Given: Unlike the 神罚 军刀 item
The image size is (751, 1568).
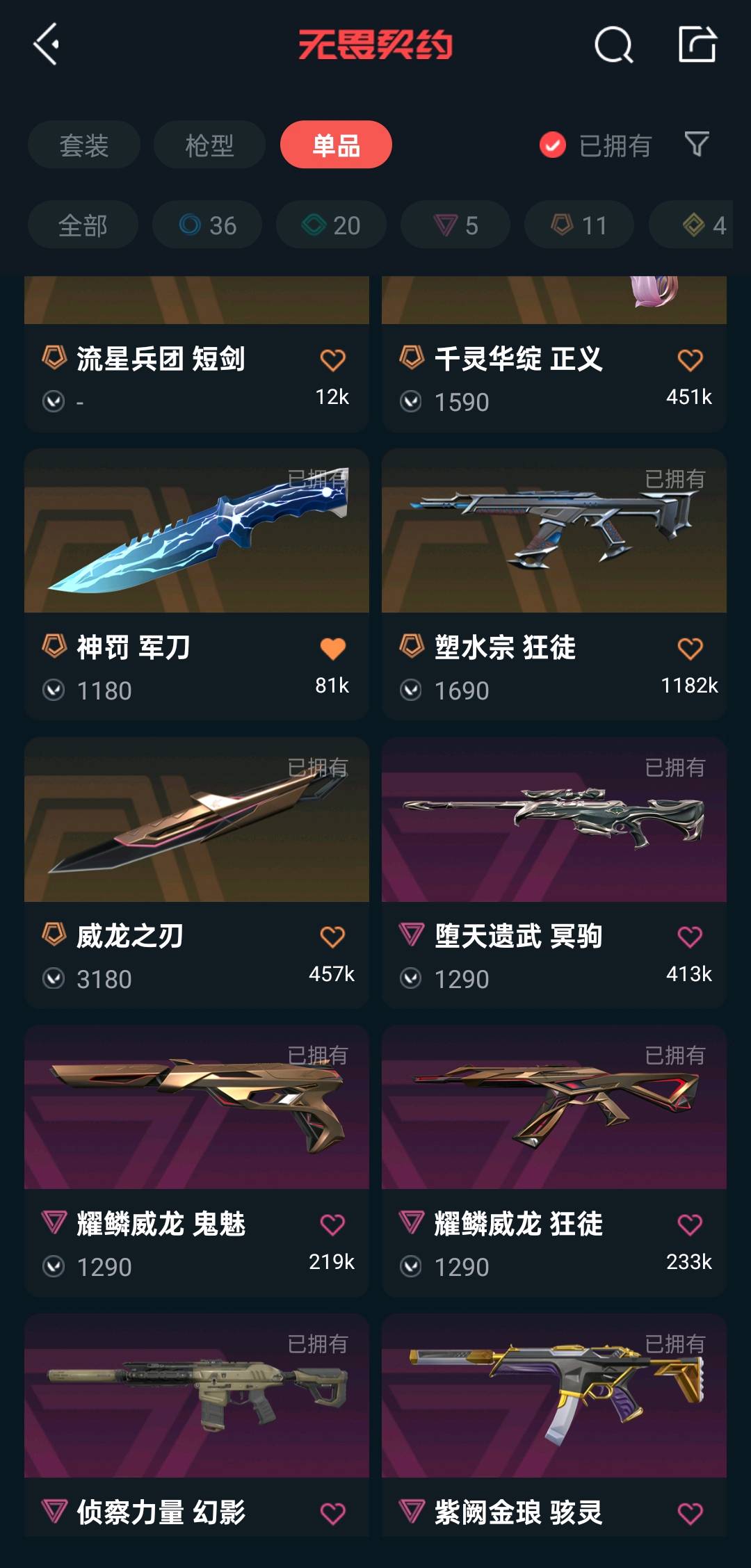Looking at the screenshot, I should click(x=332, y=648).
